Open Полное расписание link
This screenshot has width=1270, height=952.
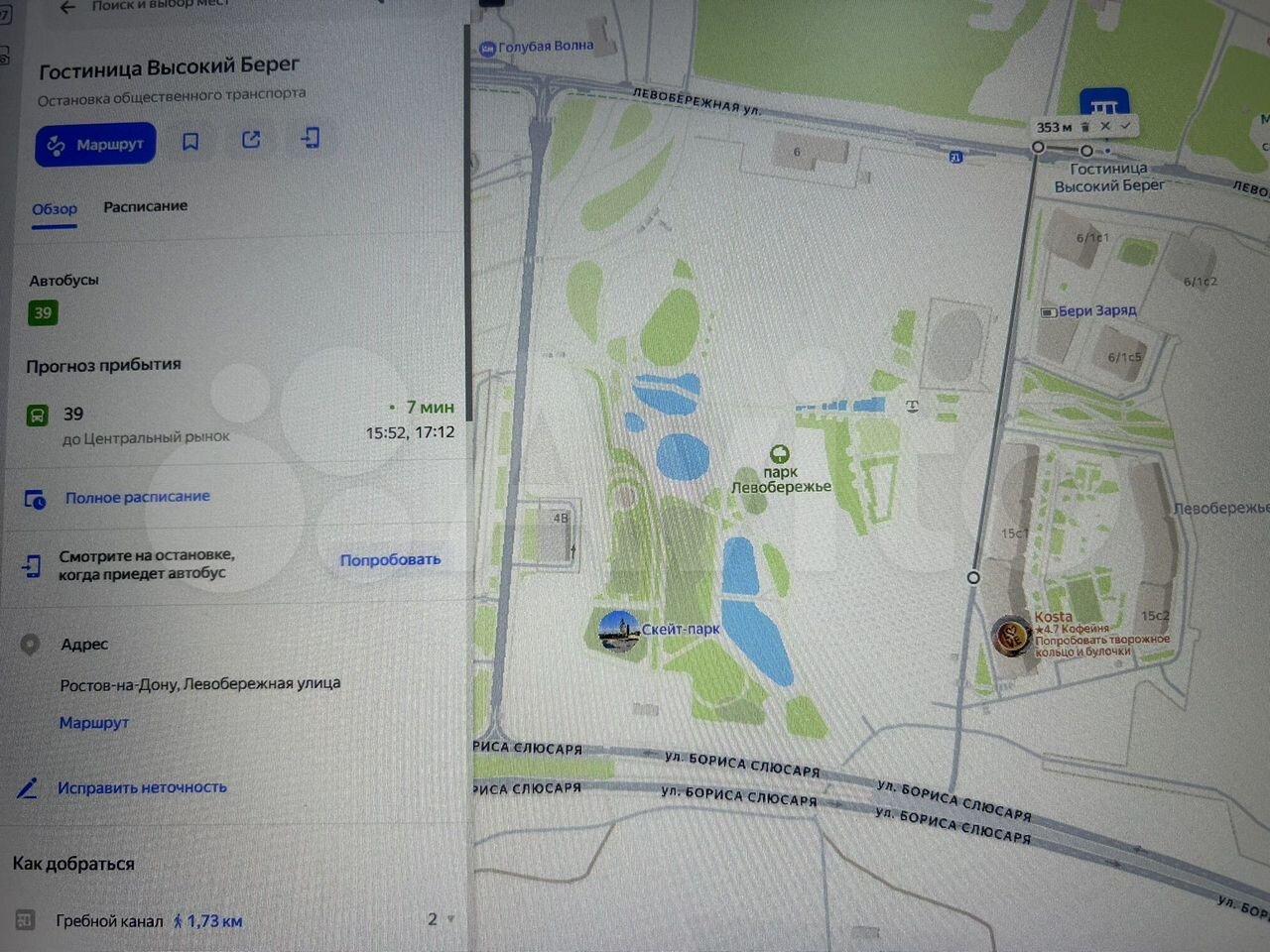(x=137, y=497)
